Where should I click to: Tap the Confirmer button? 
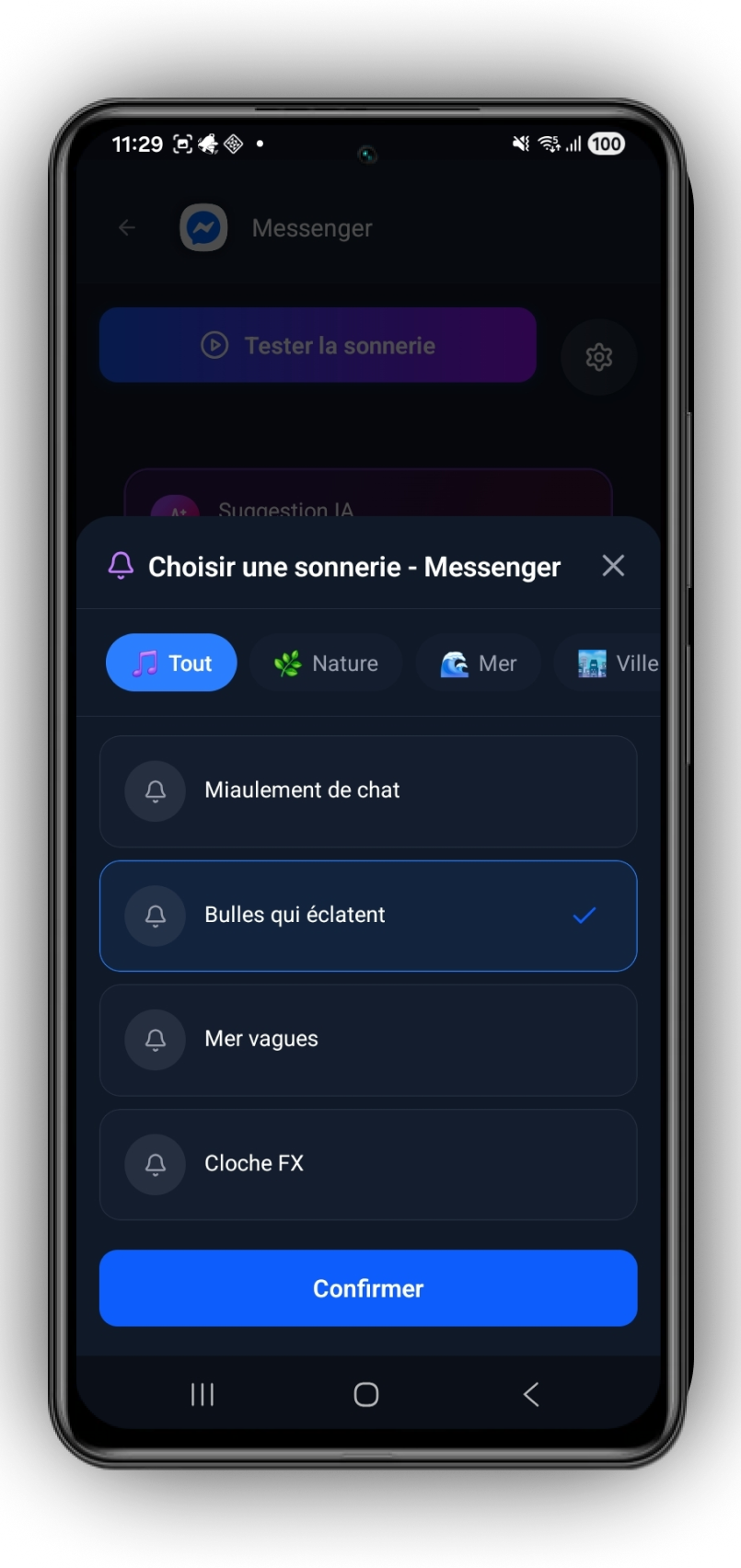[x=368, y=1288]
